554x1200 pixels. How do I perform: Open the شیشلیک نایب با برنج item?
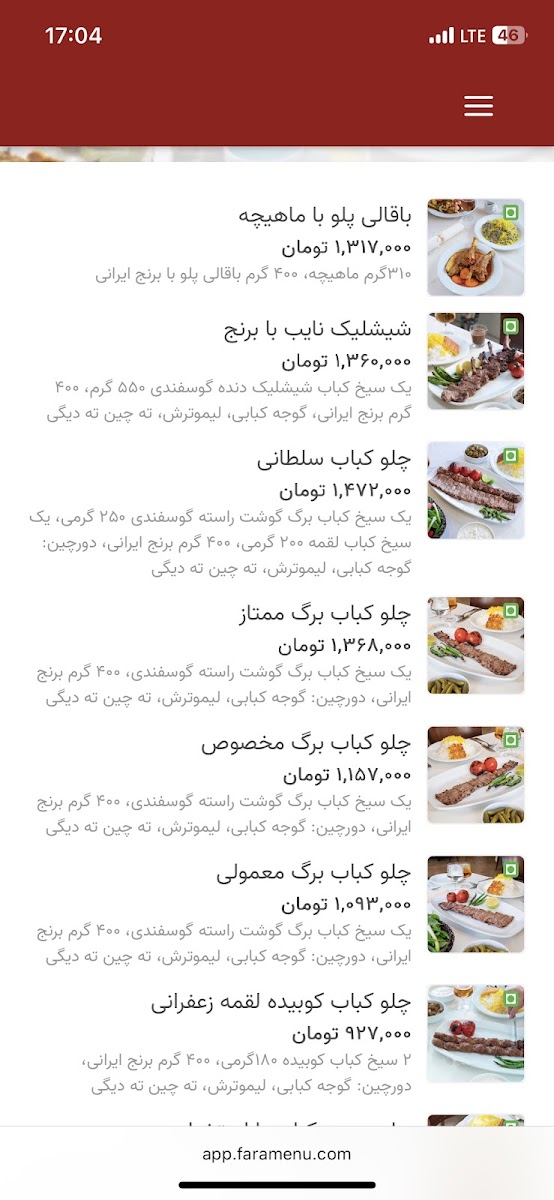click(x=276, y=361)
